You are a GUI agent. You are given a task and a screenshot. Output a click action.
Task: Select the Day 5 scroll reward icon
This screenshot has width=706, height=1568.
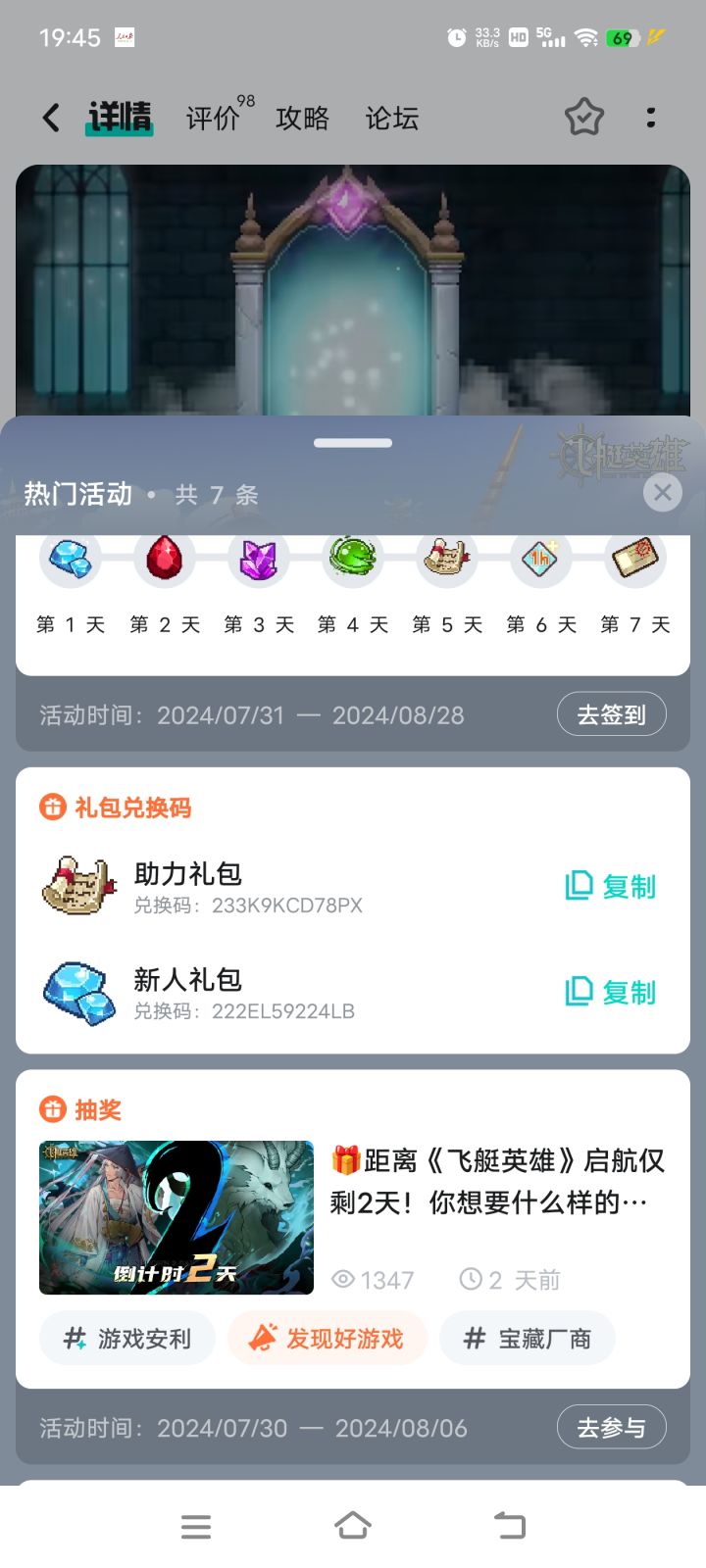[446, 559]
